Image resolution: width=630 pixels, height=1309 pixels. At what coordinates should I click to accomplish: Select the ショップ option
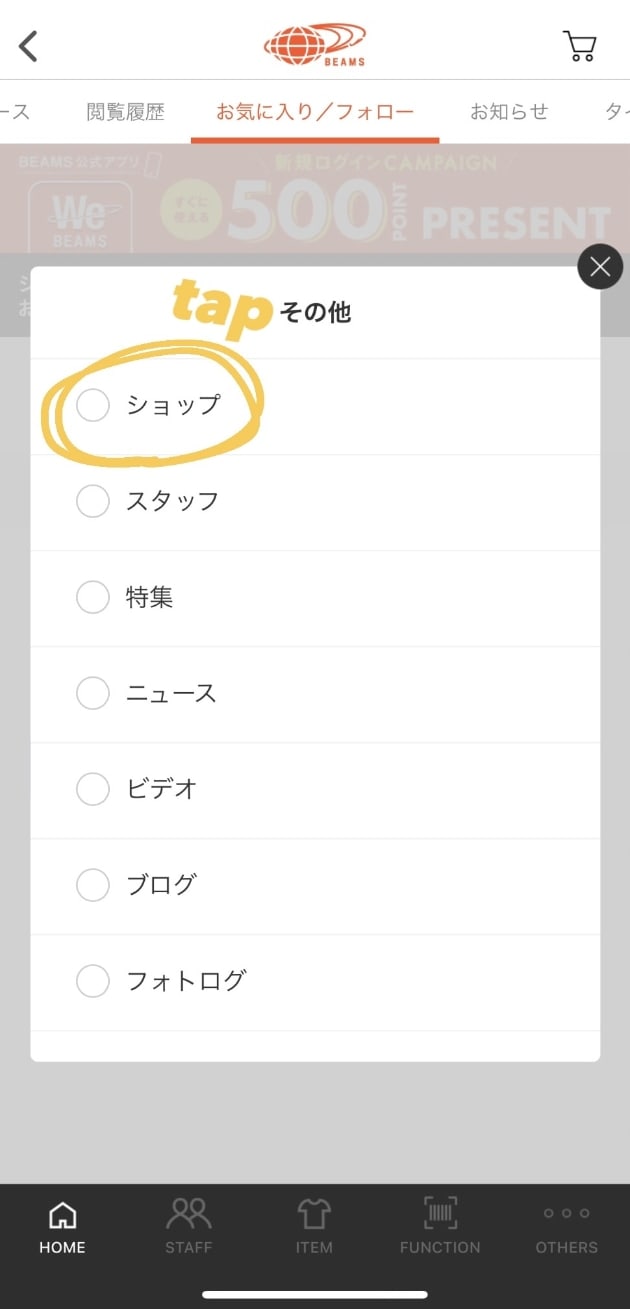[x=315, y=406]
